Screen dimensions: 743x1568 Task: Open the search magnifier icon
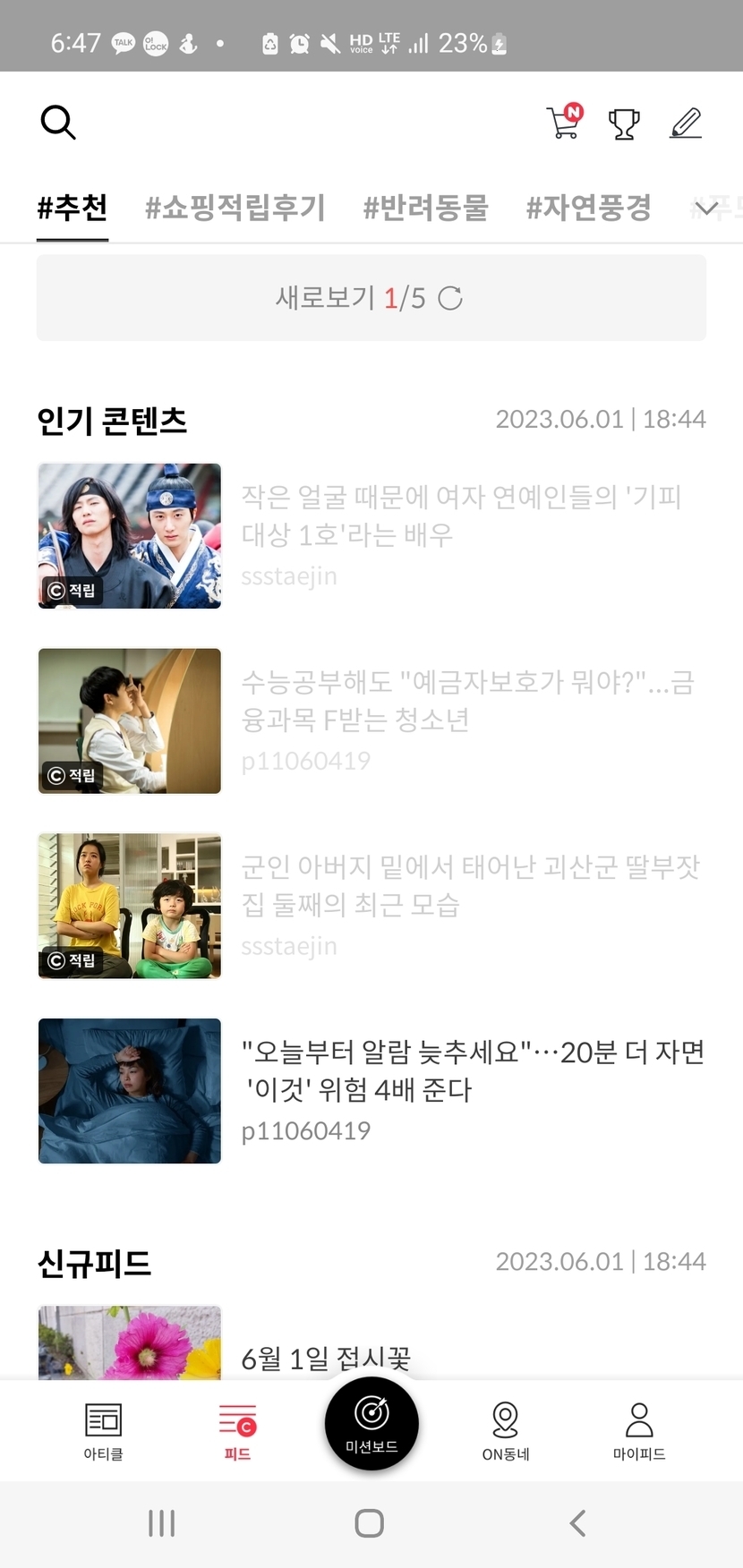coord(58,123)
